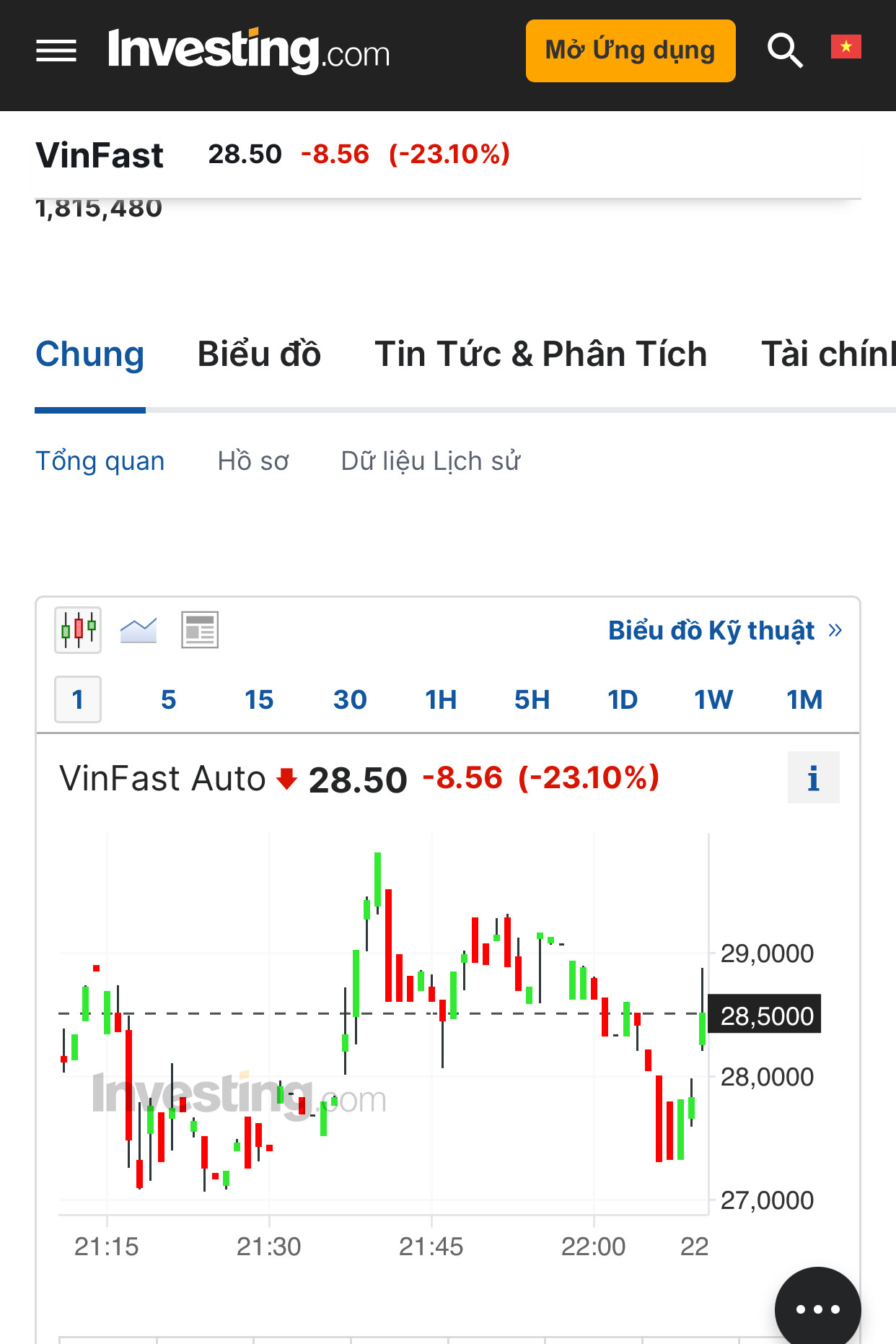
Task: Open the floating three-dot menu
Action: [817, 1309]
